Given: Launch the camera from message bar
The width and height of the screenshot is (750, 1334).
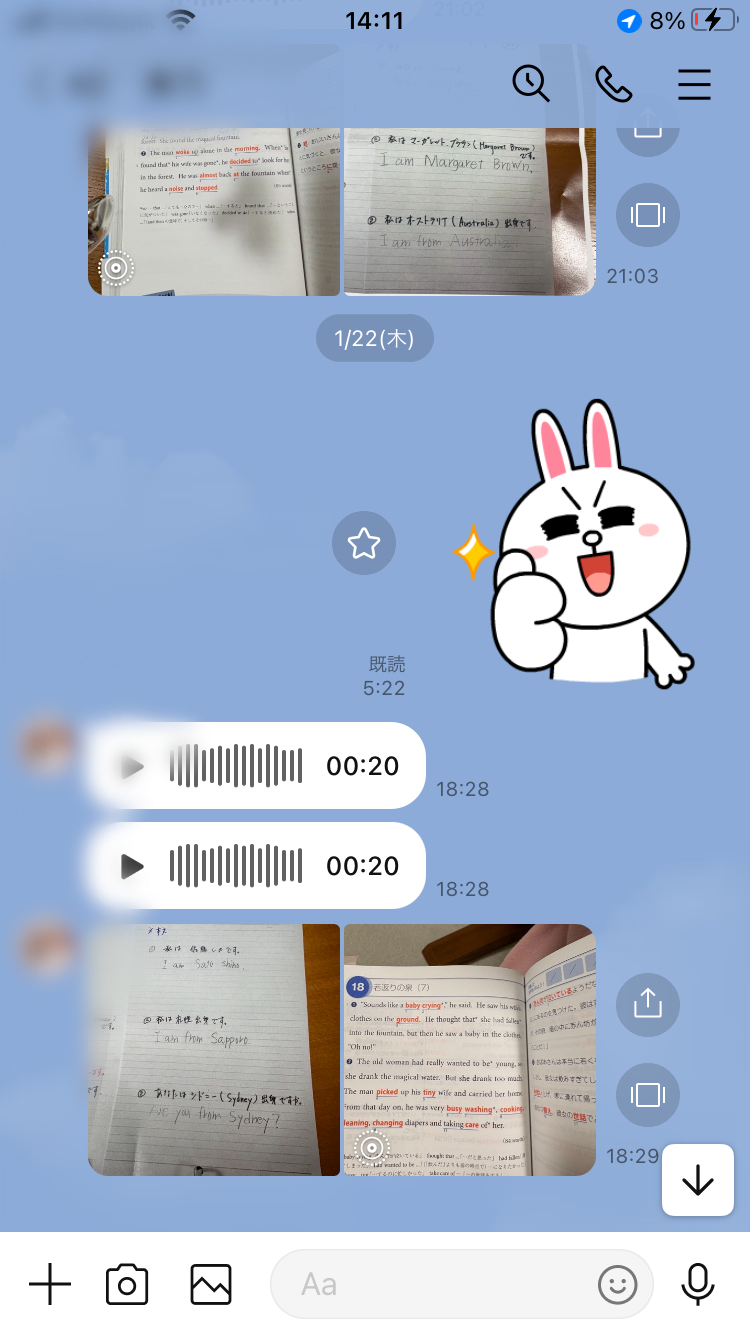Looking at the screenshot, I should (x=127, y=1283).
